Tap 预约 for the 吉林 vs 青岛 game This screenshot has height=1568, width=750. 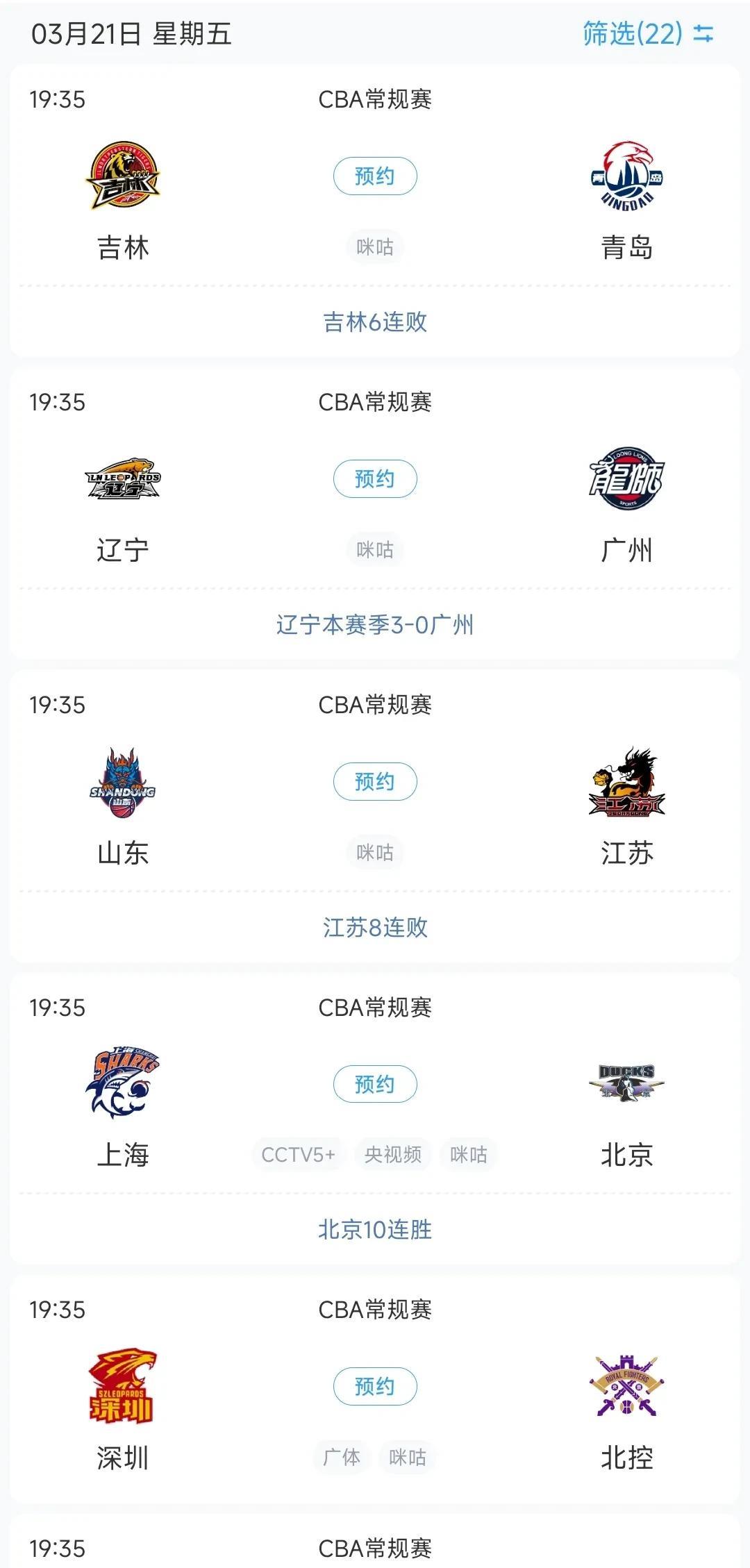375,176
